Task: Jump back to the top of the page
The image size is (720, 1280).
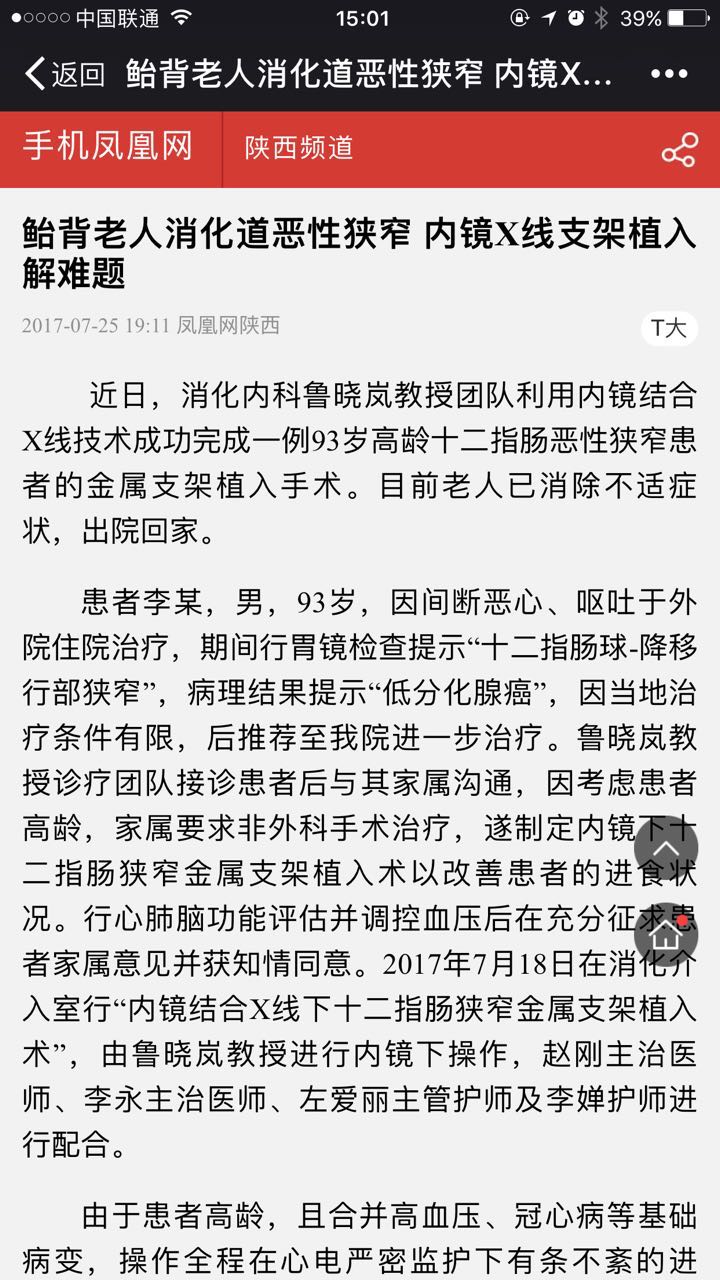Action: click(x=666, y=849)
